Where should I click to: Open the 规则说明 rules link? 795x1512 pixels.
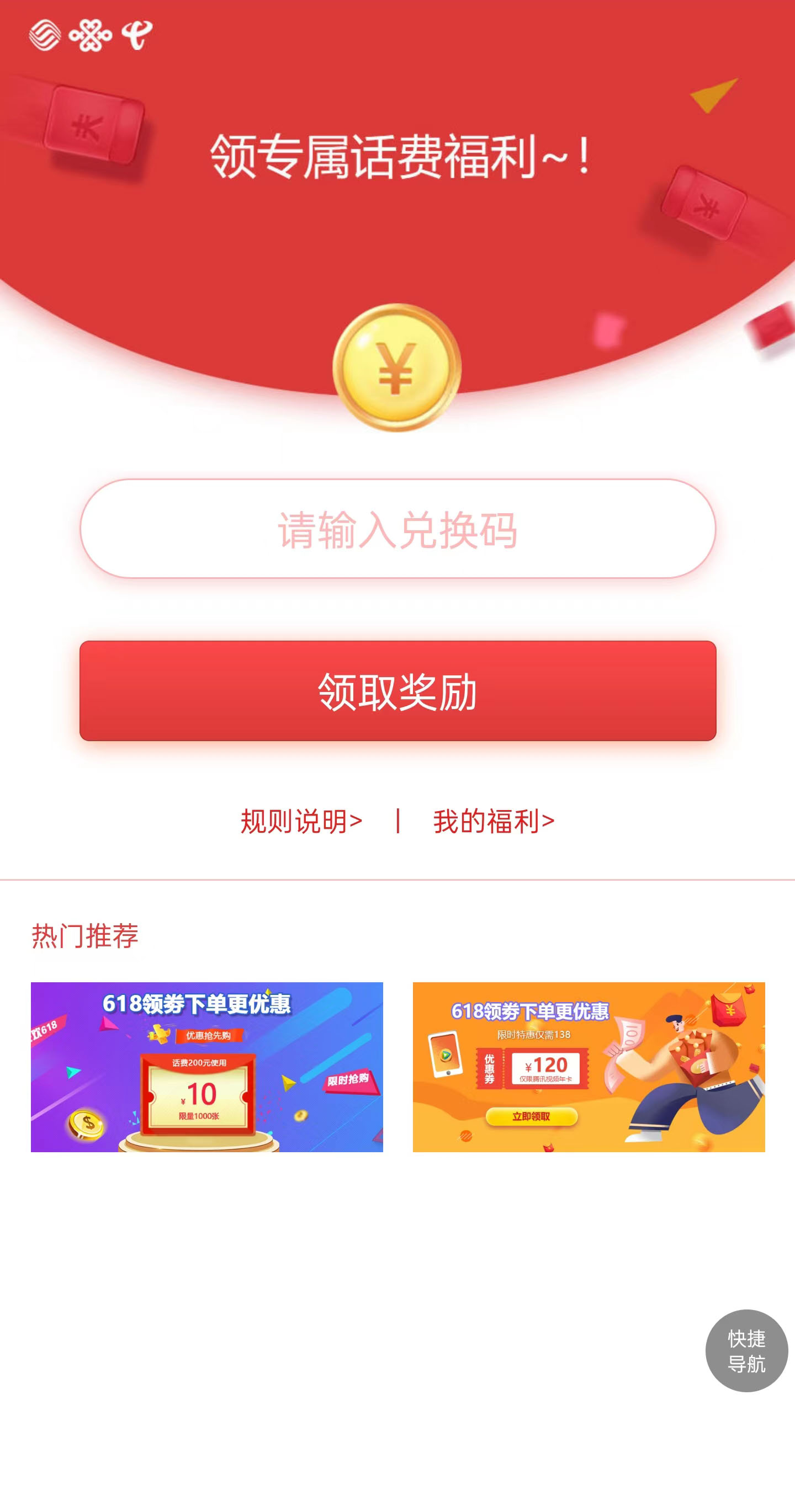point(301,821)
